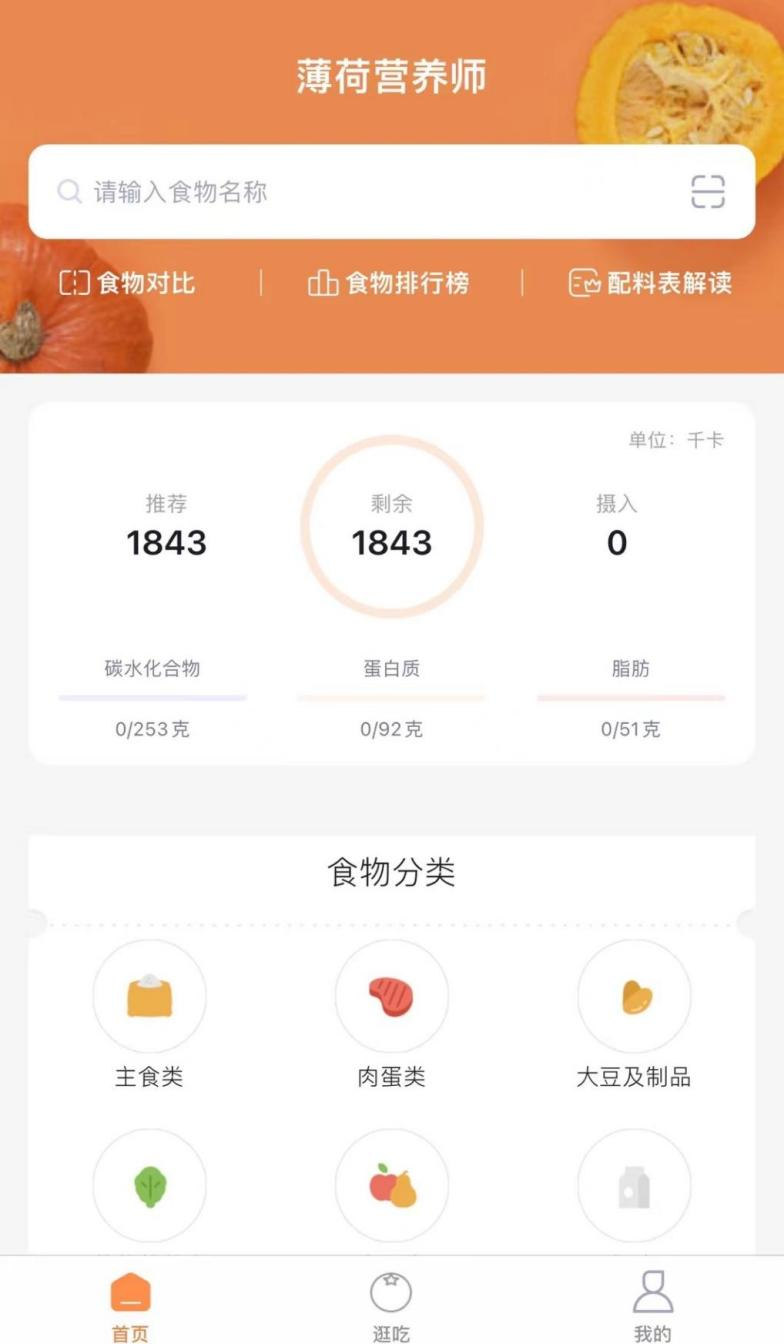Click the 蛋白质 protein progress bar
Viewport: 784px width, 1344px height.
pyautogui.click(x=391, y=694)
